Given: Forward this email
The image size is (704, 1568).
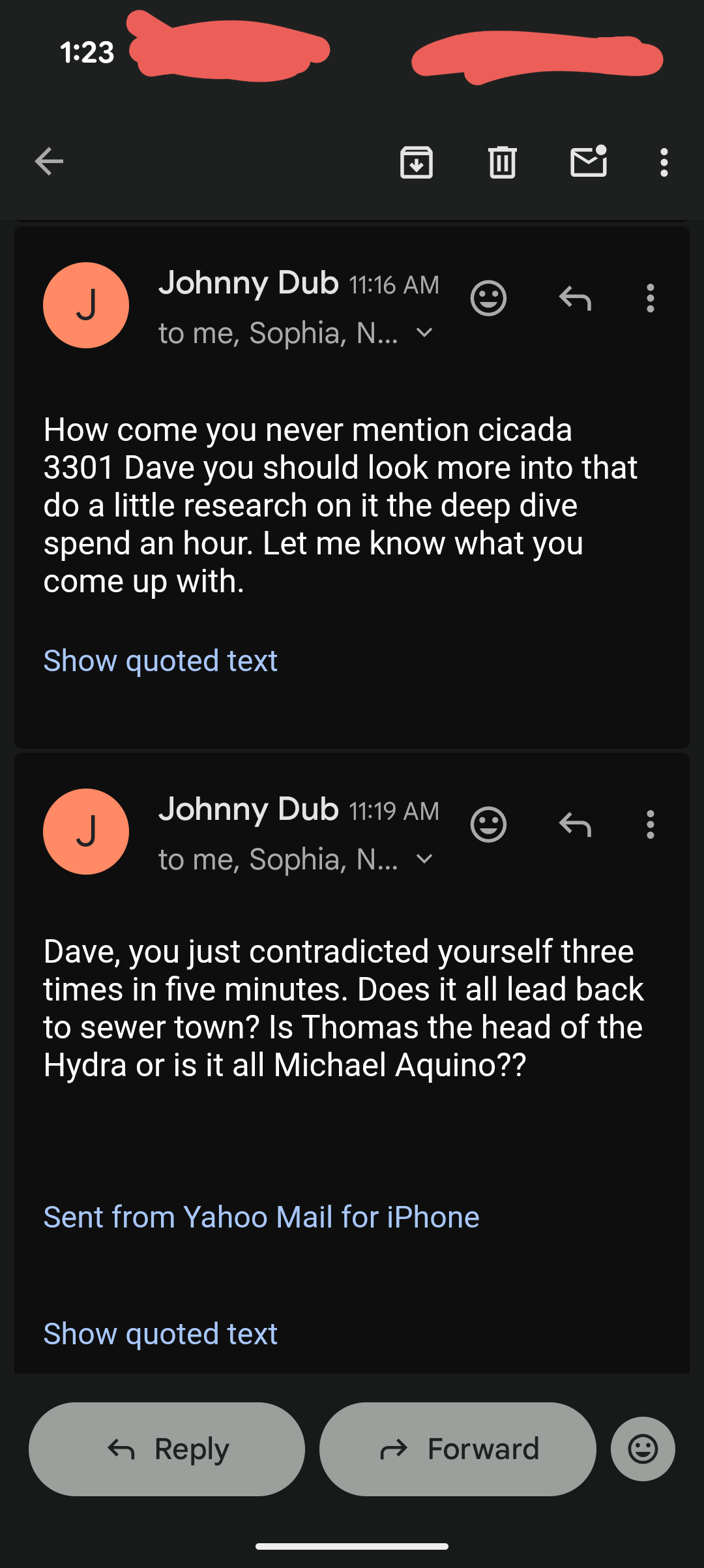Looking at the screenshot, I should (458, 1449).
